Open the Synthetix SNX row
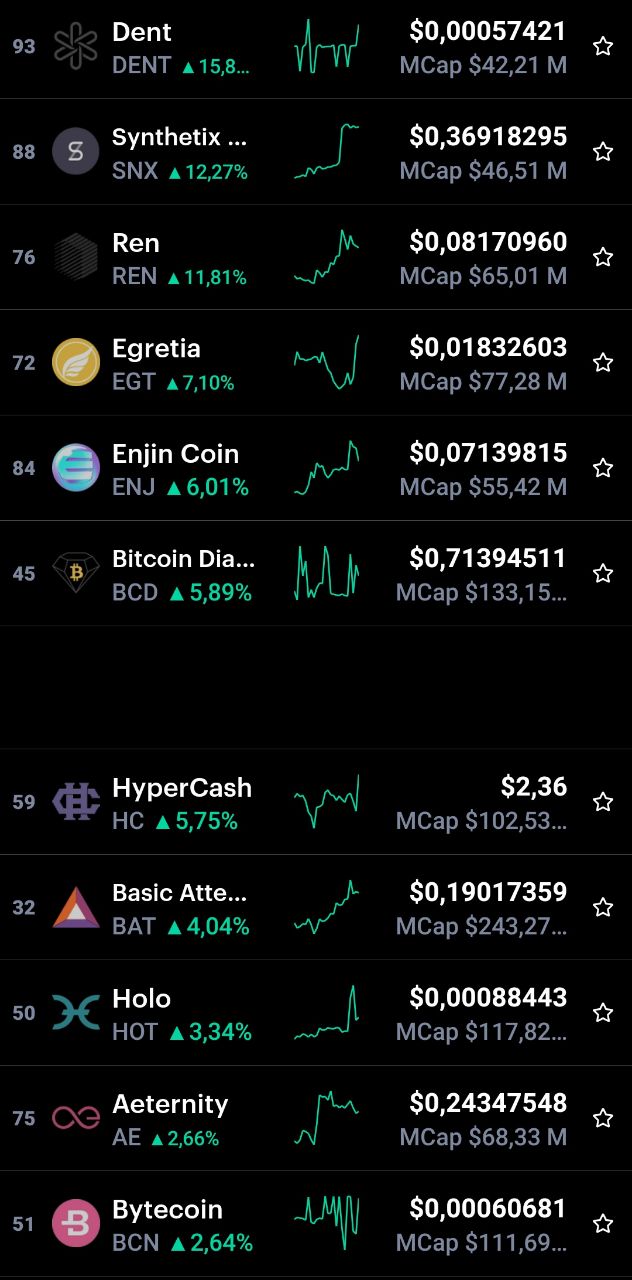 (x=316, y=152)
